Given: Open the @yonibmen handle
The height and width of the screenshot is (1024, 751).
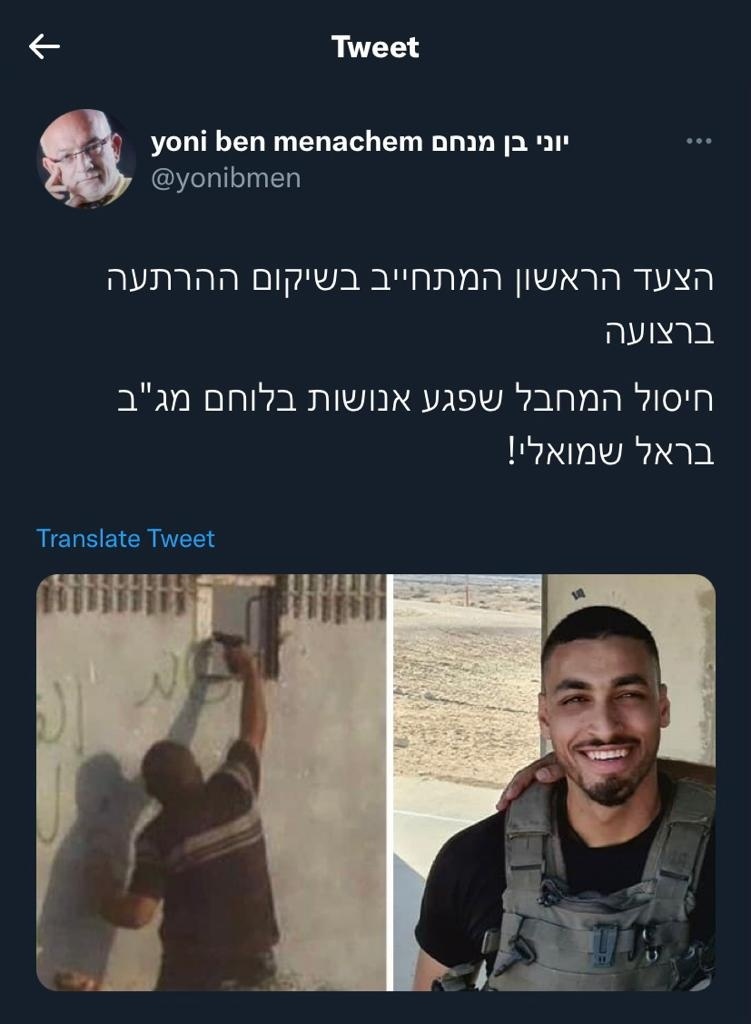Looking at the screenshot, I should click(x=226, y=178).
